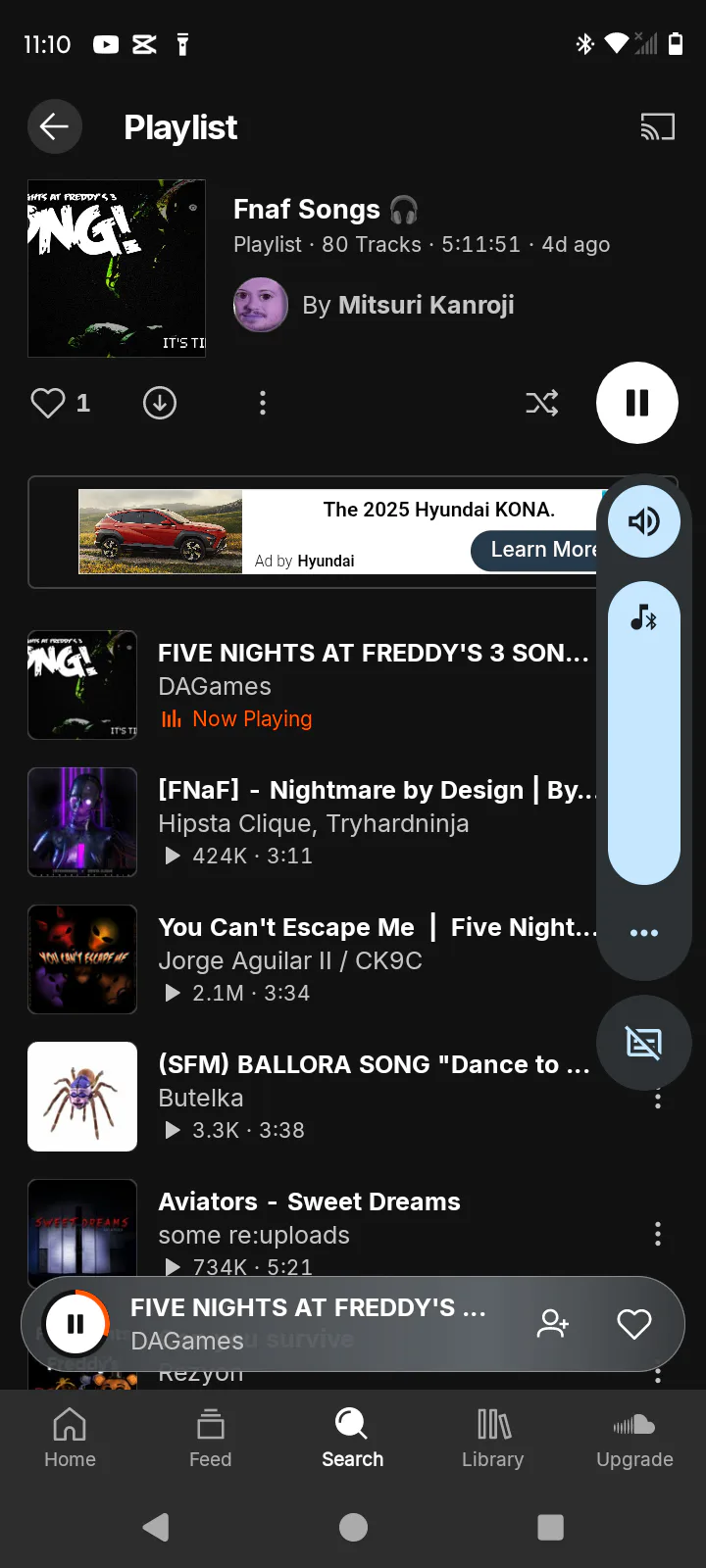The image size is (706, 1568).
Task: Download the Fnaf Songs playlist
Action: click(160, 403)
